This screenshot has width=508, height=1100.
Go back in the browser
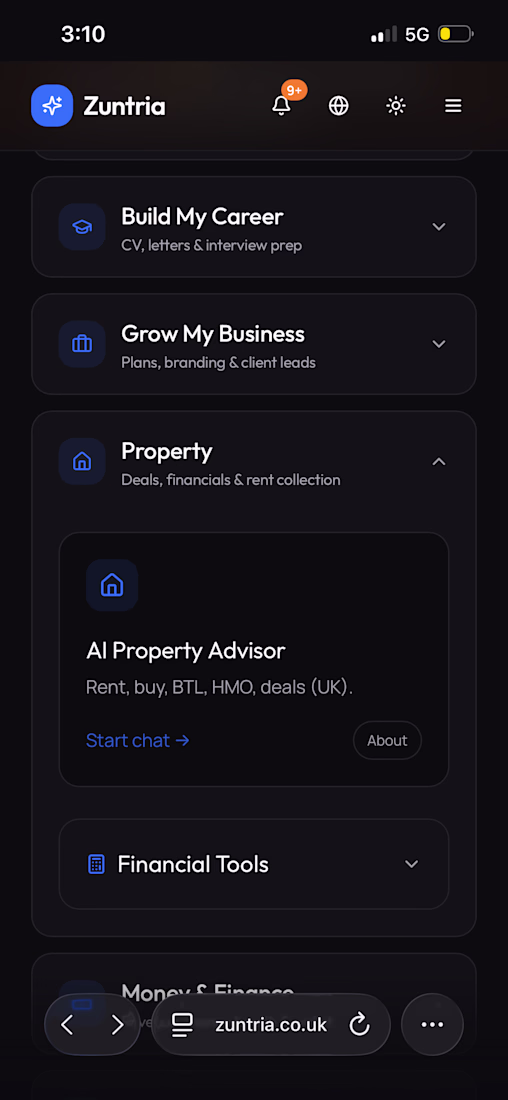[x=67, y=1025]
